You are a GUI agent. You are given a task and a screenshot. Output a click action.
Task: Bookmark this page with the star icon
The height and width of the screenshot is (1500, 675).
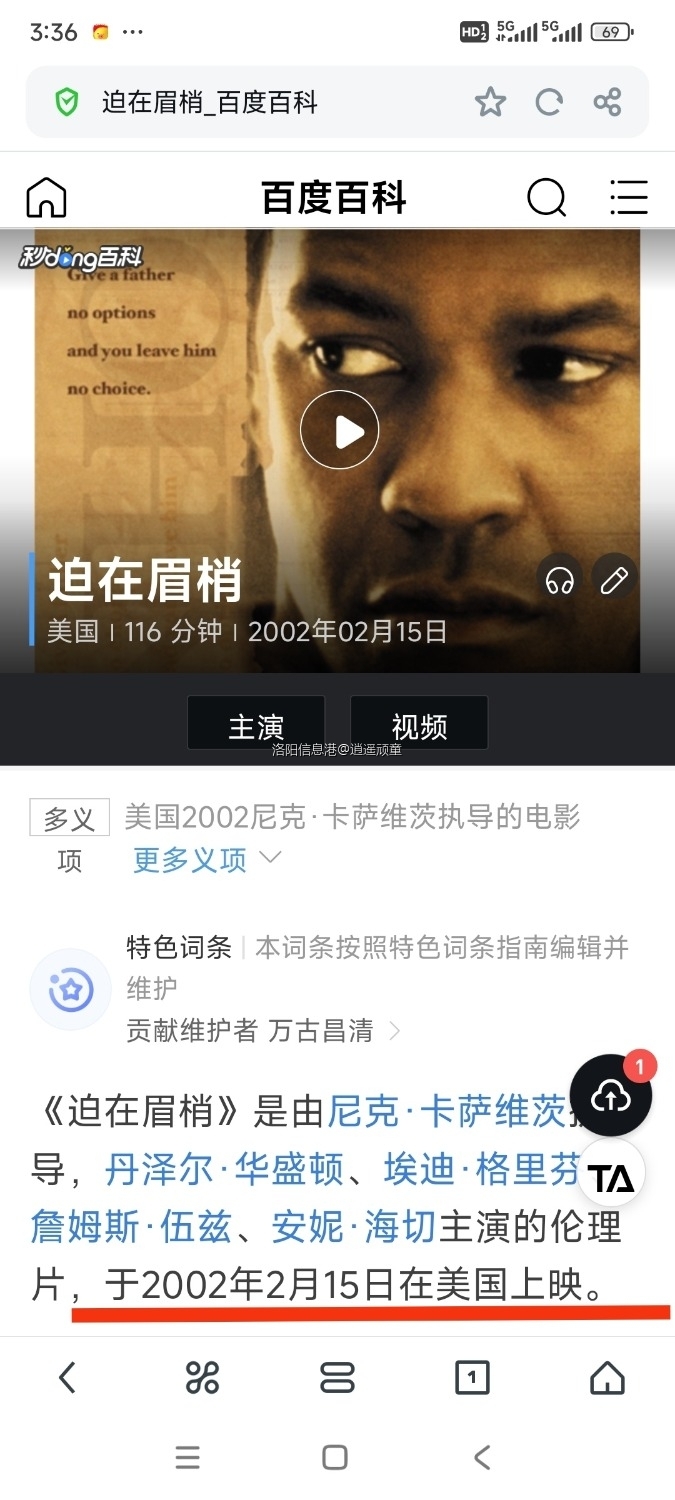click(x=490, y=102)
